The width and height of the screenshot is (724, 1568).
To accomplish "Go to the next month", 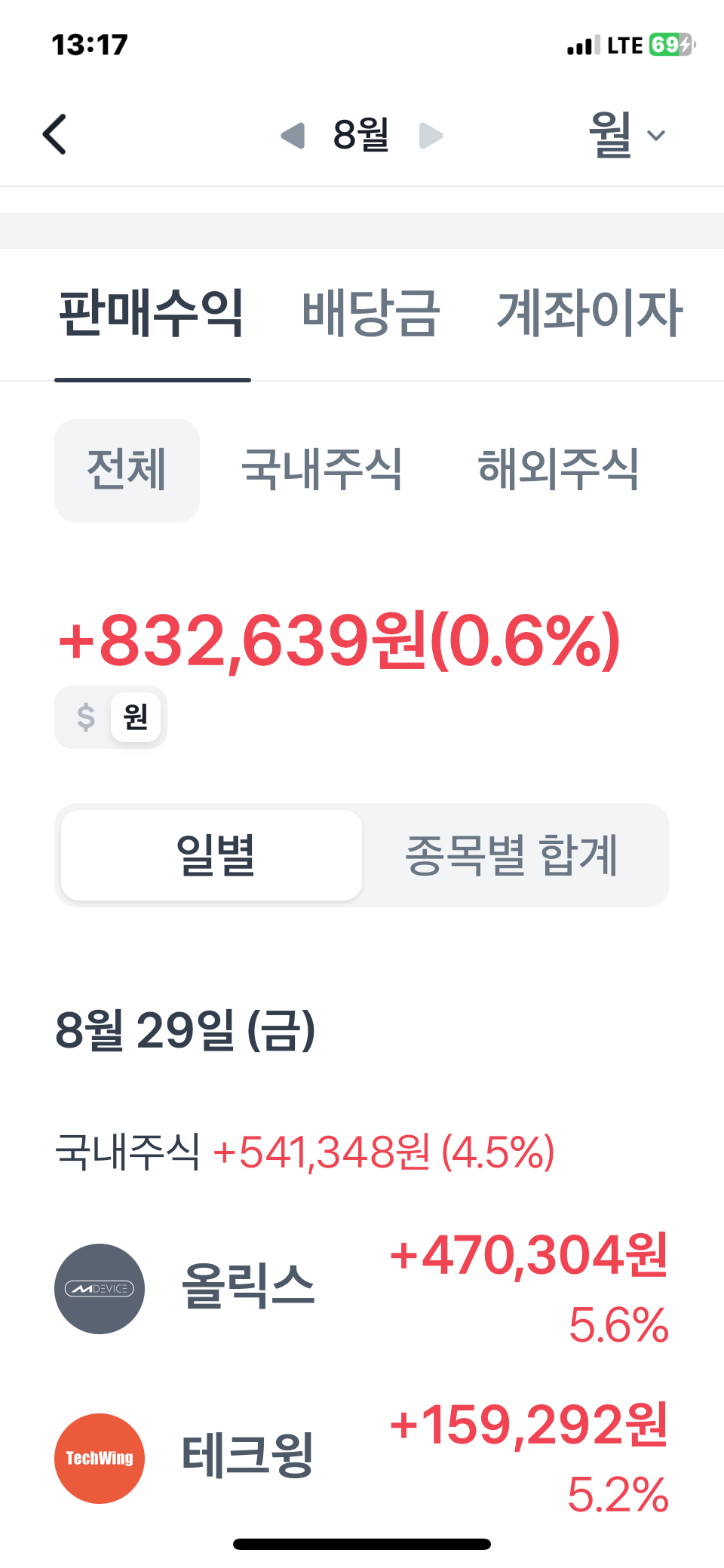I will 431,136.
